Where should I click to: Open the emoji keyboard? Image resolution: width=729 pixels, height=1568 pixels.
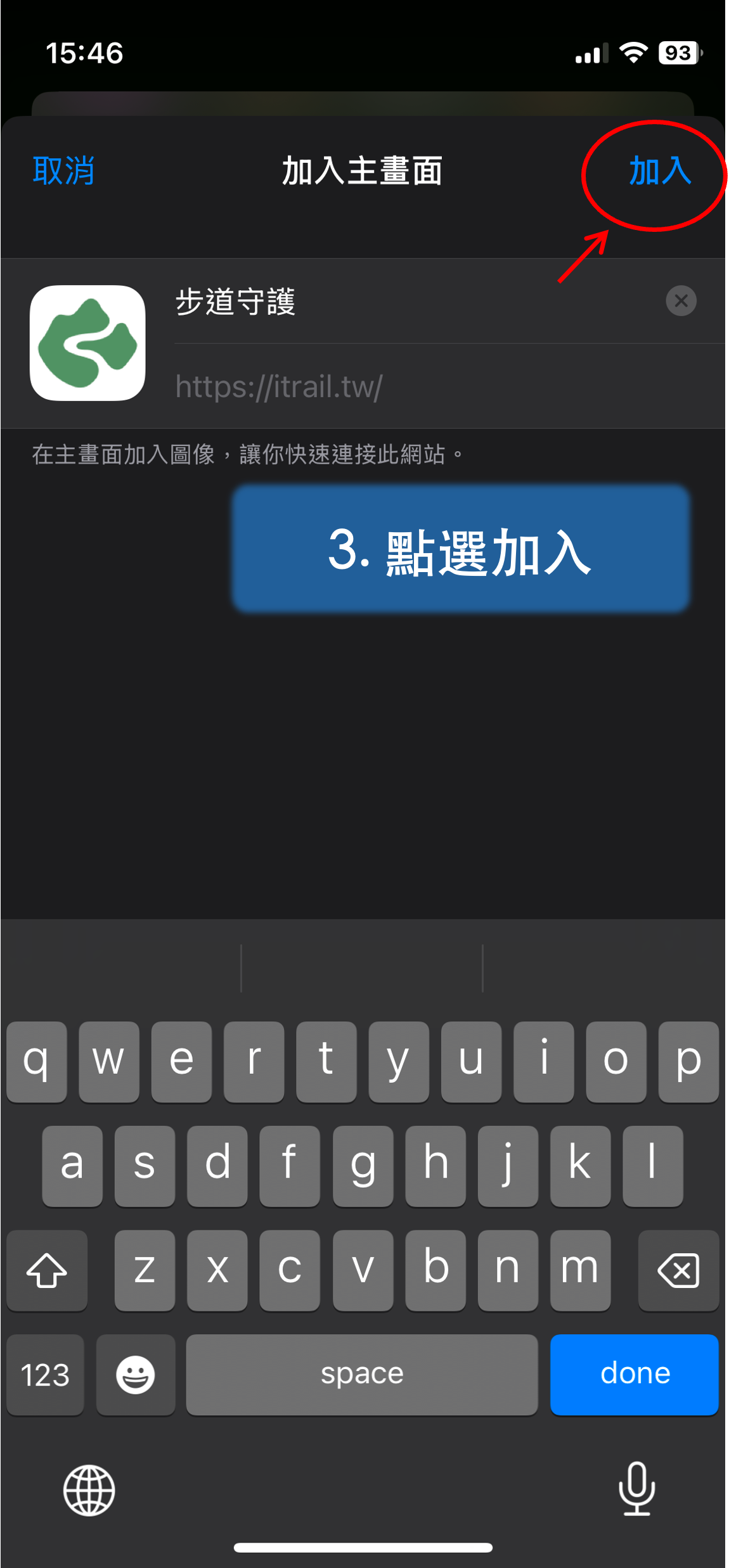tap(135, 1374)
